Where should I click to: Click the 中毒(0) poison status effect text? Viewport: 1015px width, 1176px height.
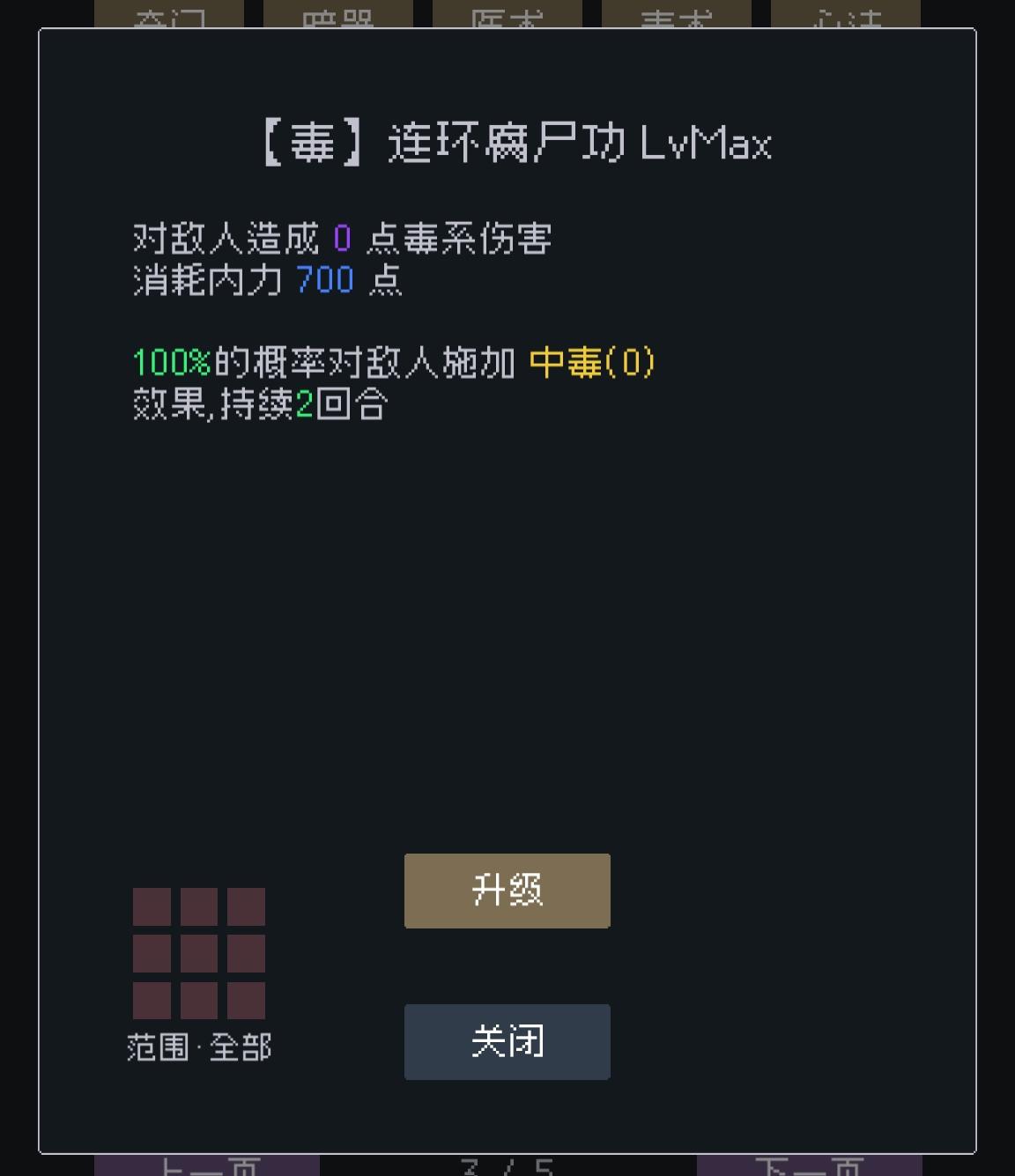590,362
